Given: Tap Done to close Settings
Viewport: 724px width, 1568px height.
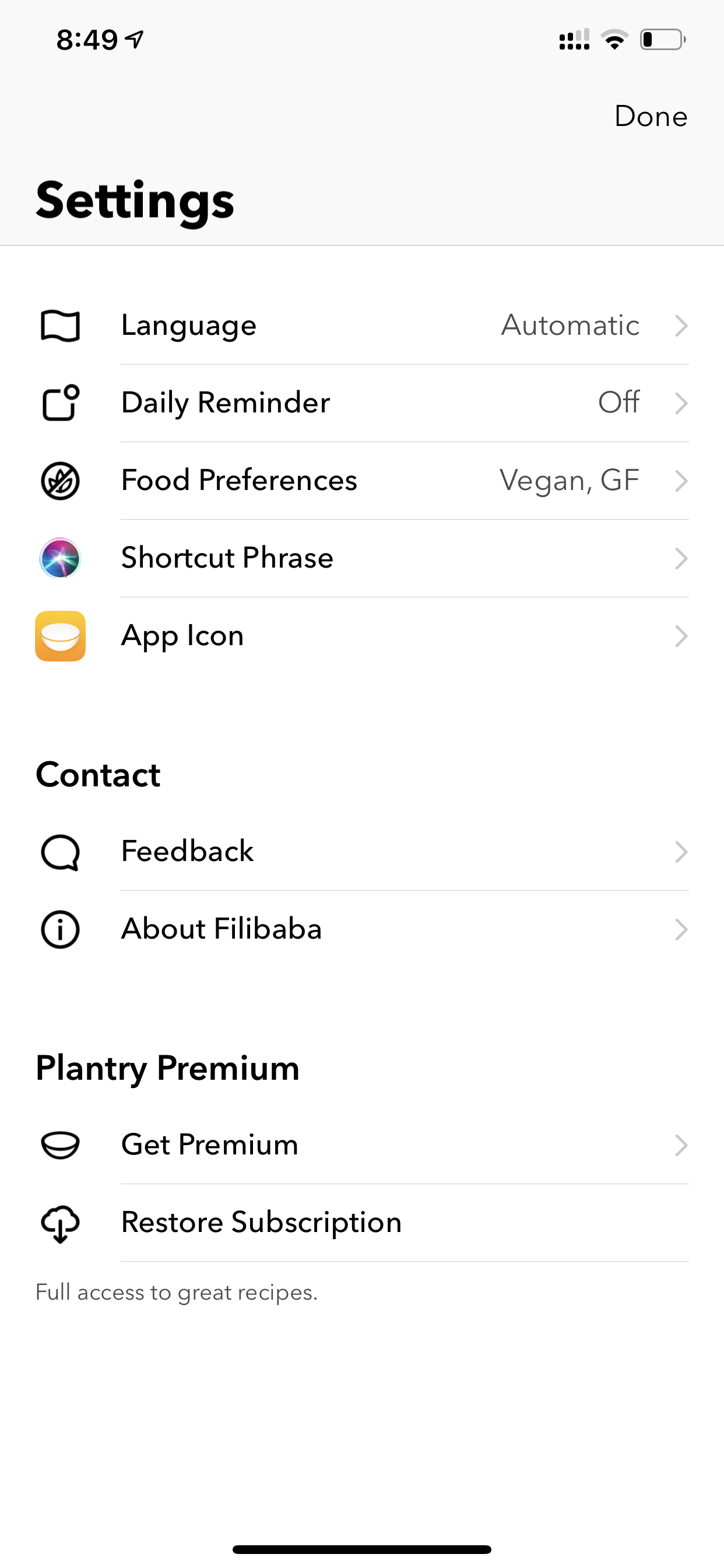Looking at the screenshot, I should 651,116.
